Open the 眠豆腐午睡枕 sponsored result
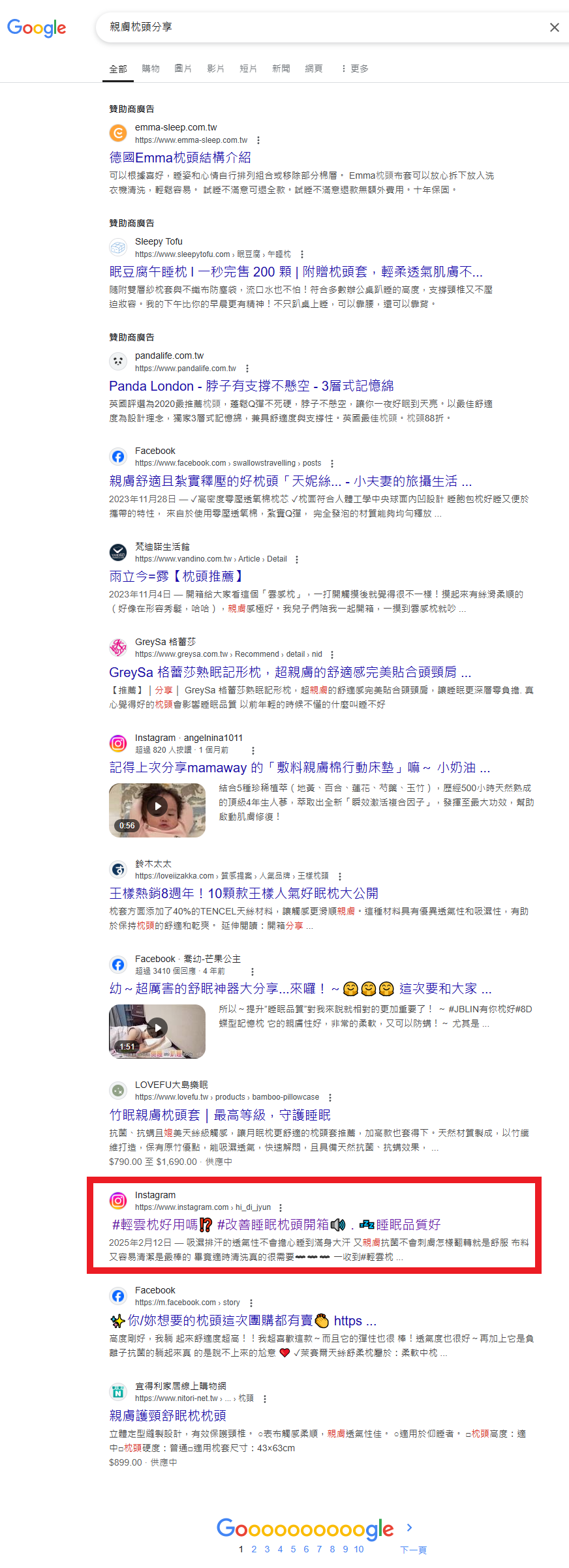 pos(296,271)
